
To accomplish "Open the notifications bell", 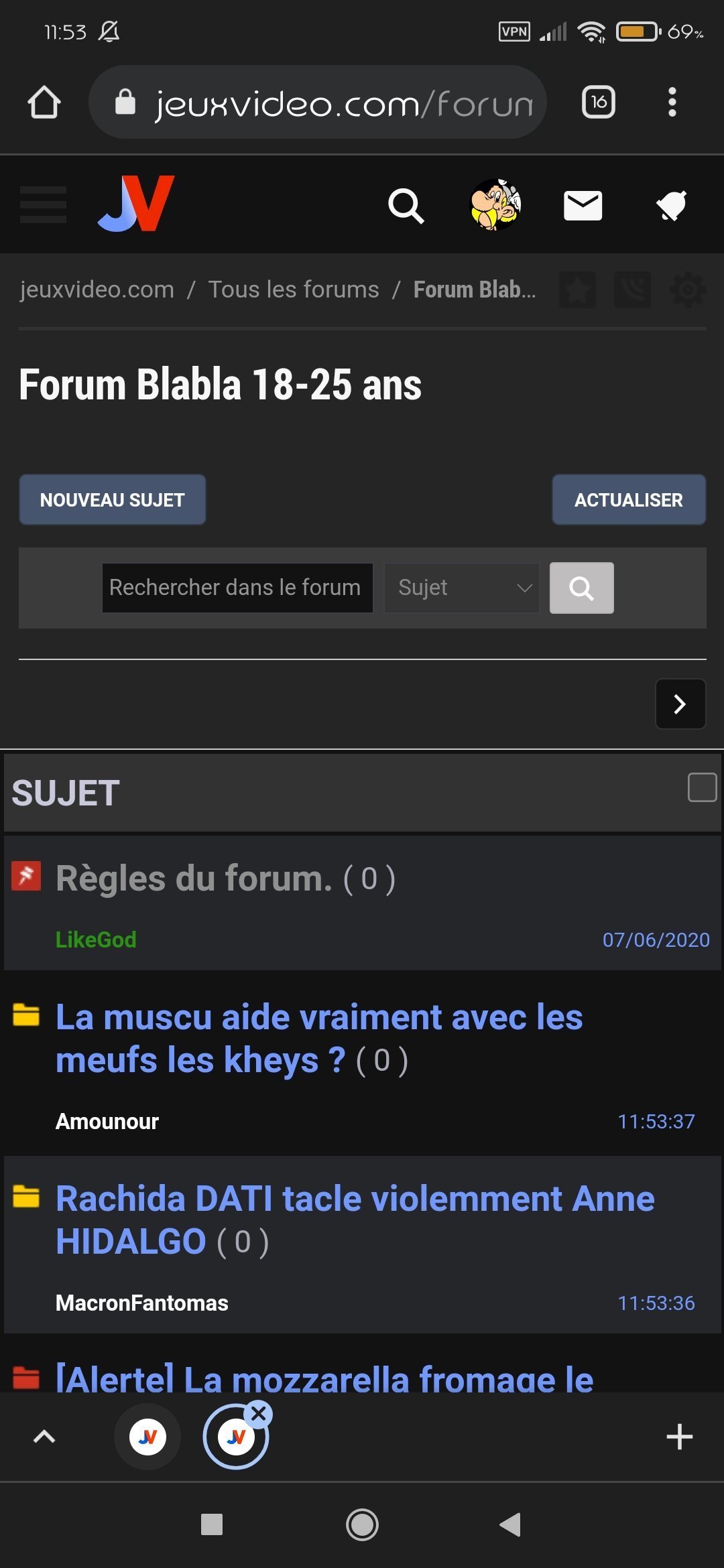I will pos(671,205).
